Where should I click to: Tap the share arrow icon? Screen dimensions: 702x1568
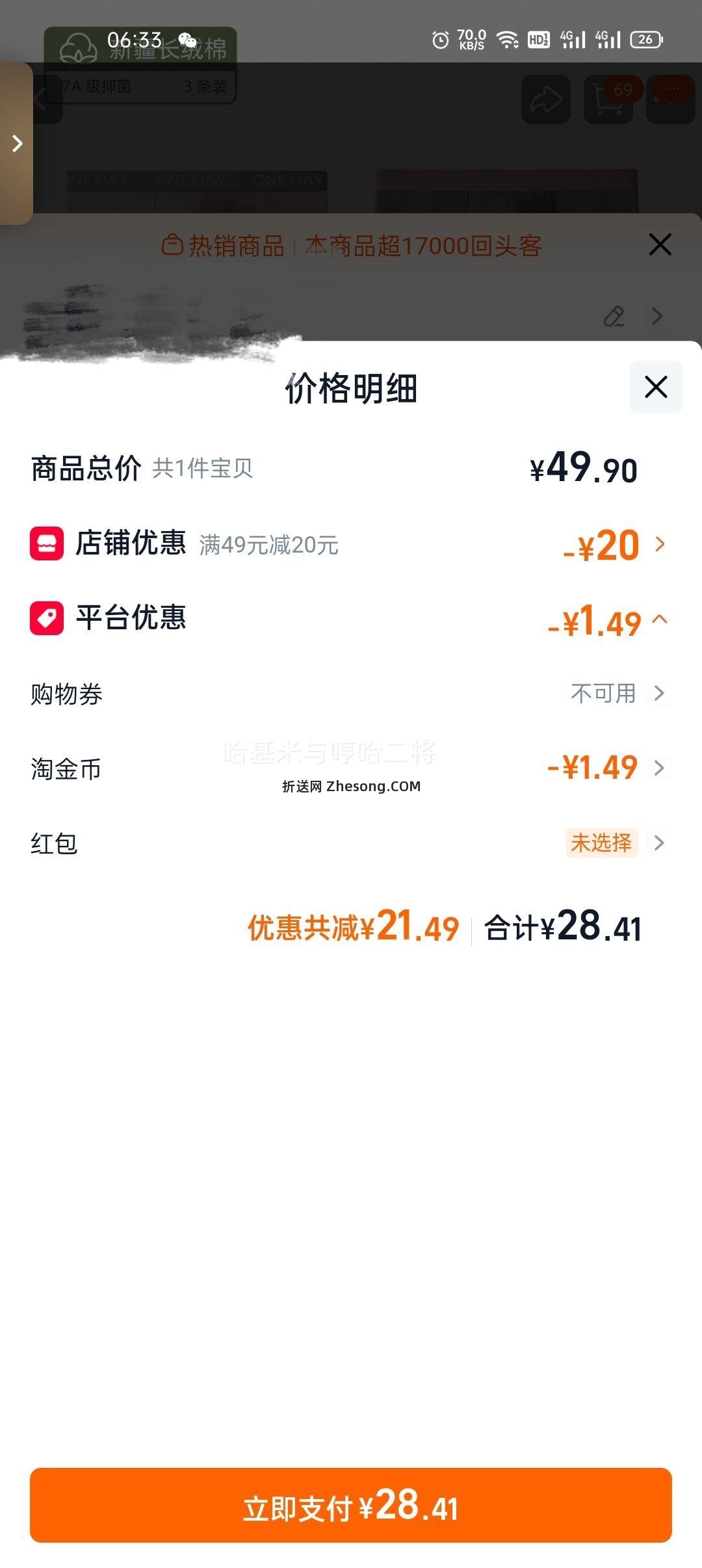click(x=545, y=101)
